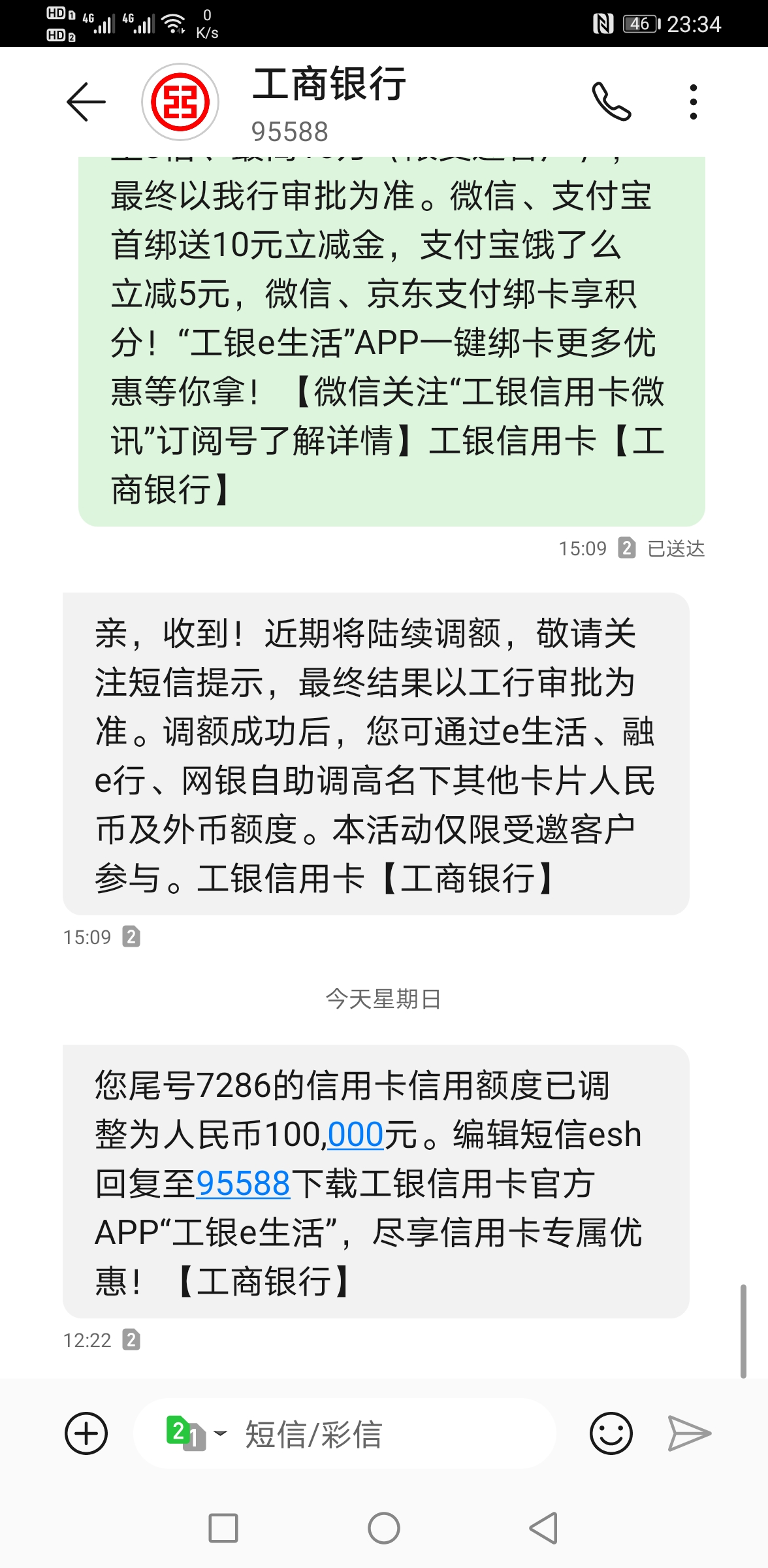The width and height of the screenshot is (768, 1568).
Task: Go back using the top-left arrow
Action: (86, 102)
